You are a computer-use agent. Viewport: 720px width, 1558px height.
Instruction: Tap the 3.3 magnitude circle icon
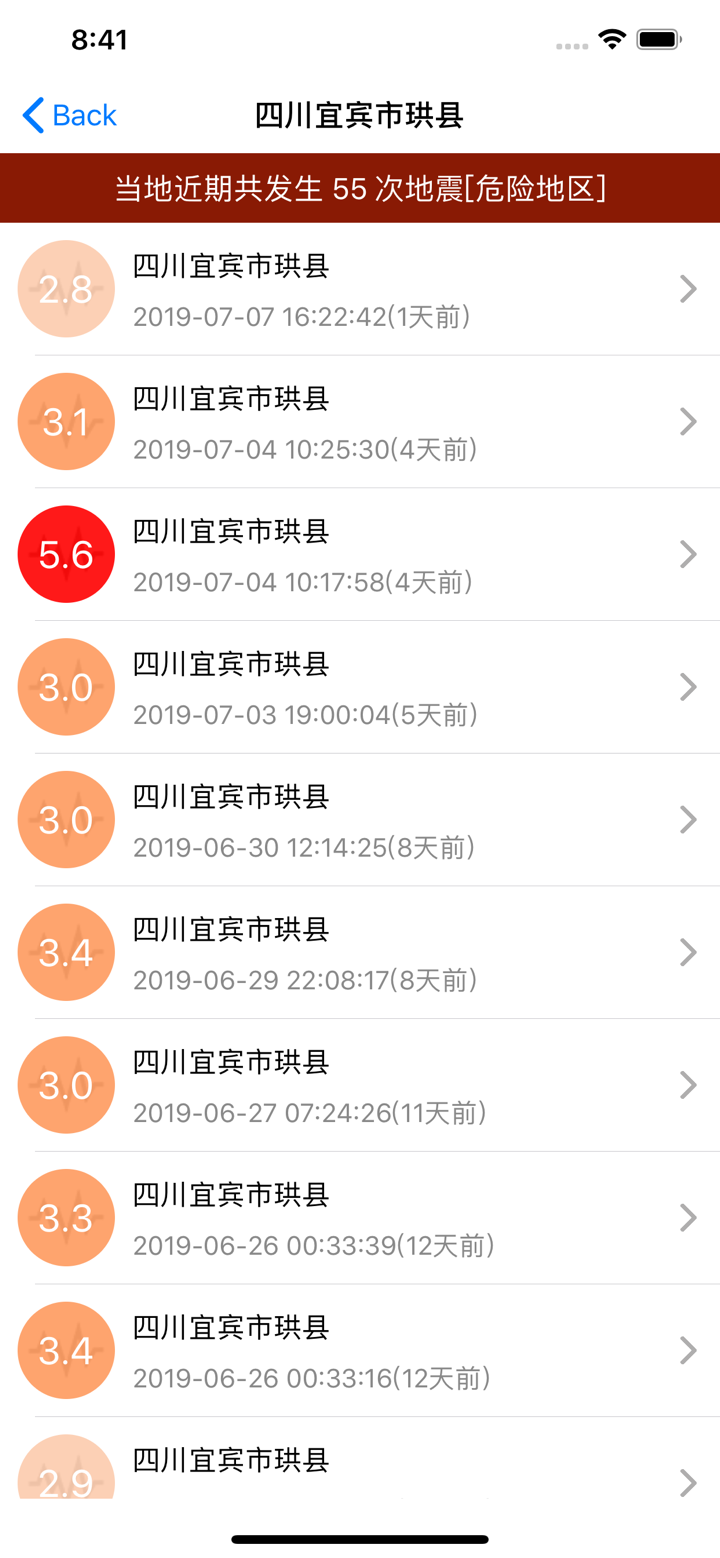66,1217
